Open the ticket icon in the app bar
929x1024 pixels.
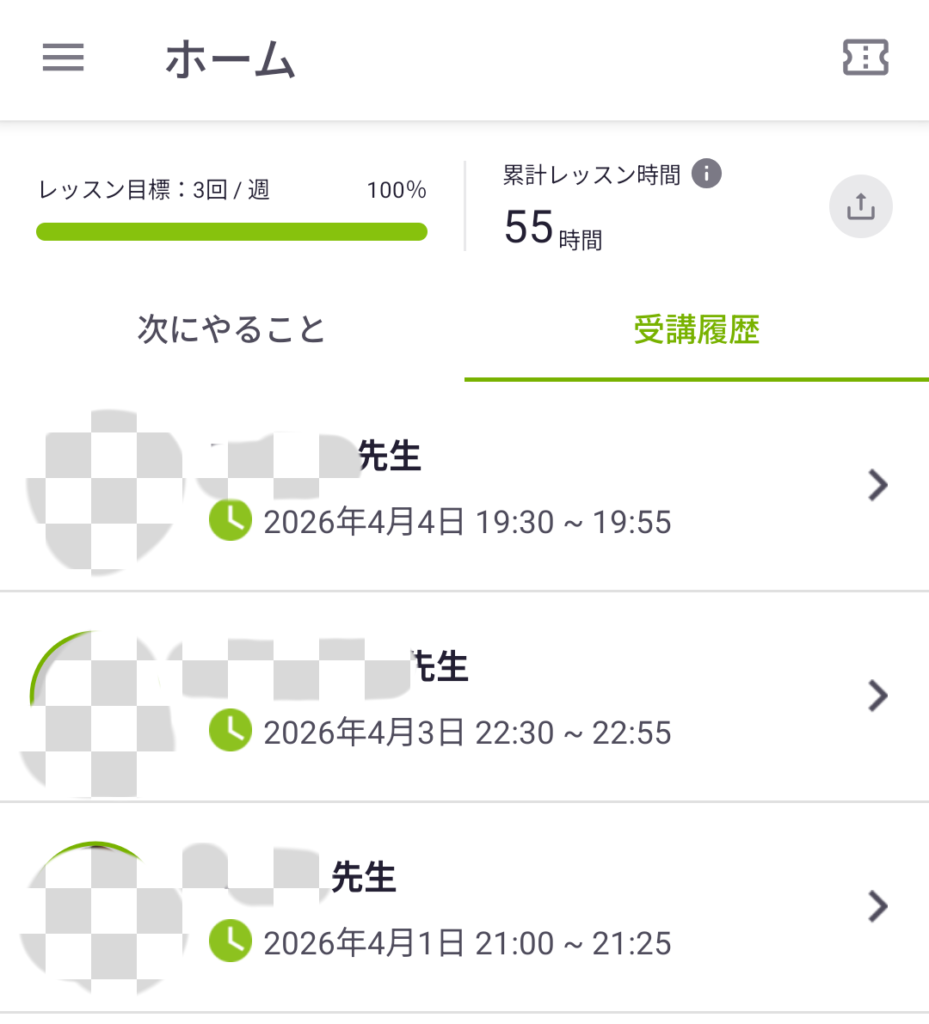[865, 59]
